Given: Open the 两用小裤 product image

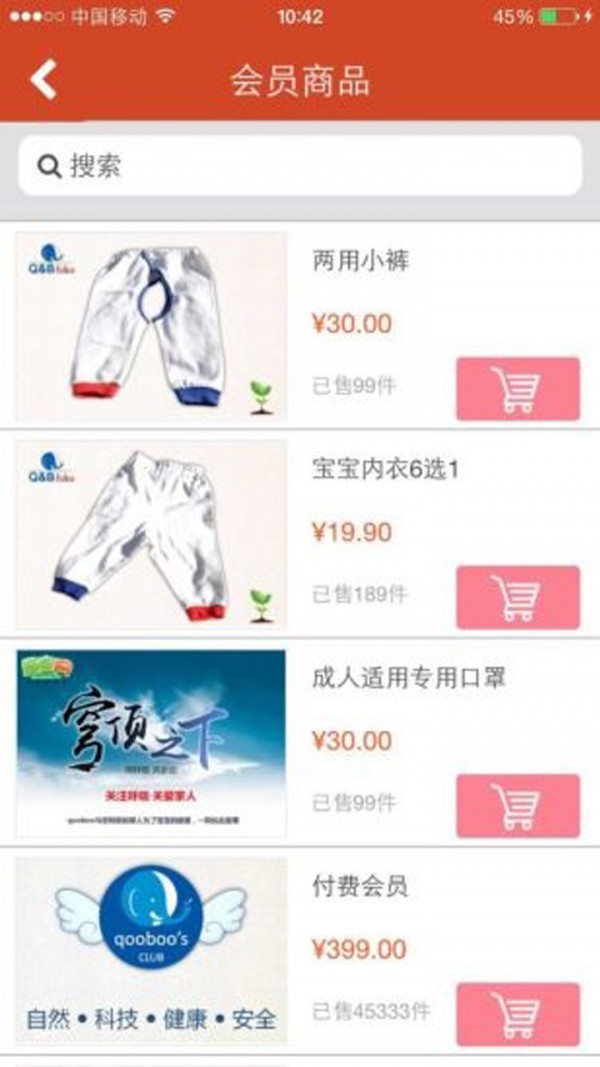Looking at the screenshot, I should pos(151,326).
